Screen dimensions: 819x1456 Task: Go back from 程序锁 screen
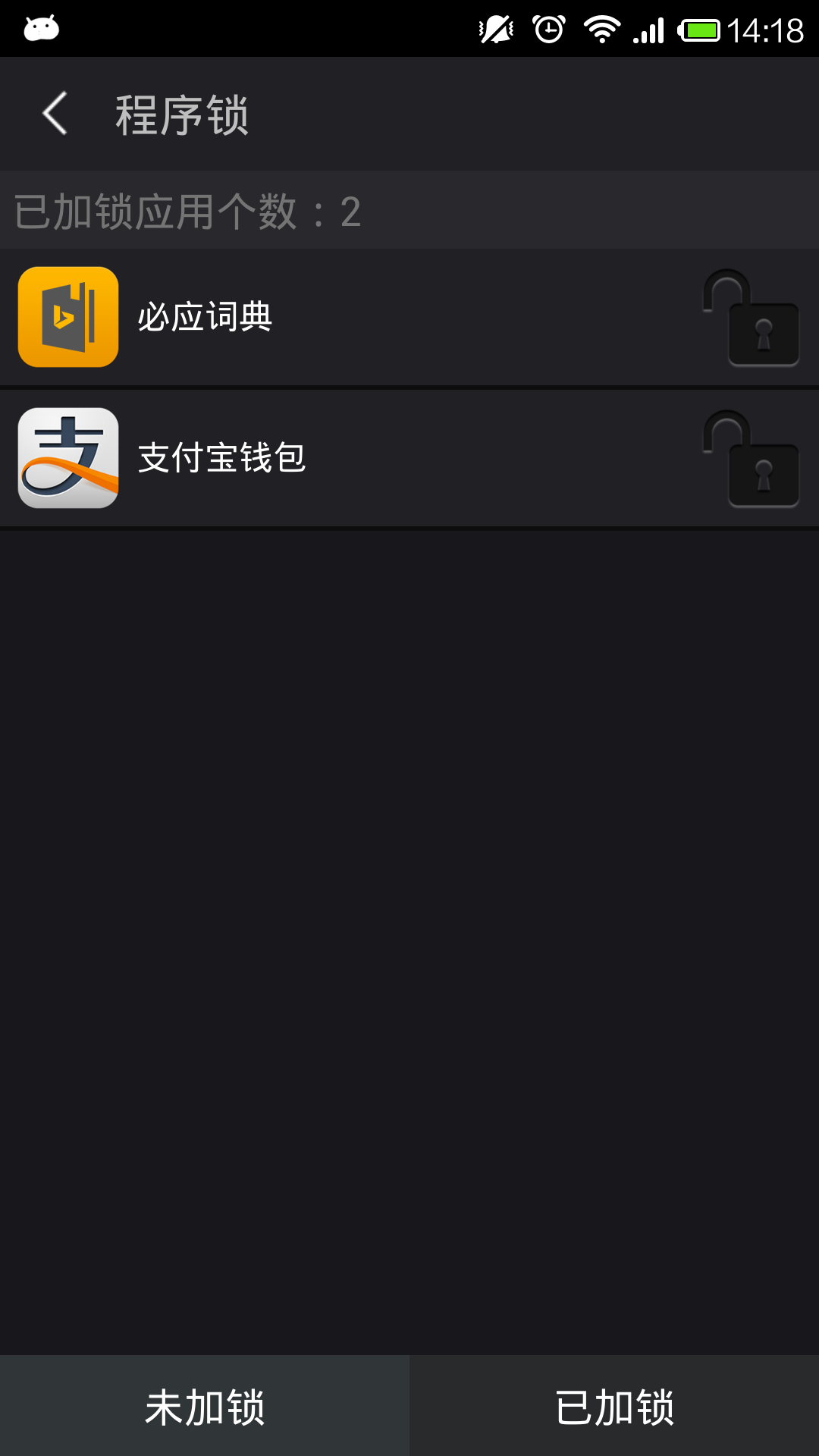click(55, 114)
